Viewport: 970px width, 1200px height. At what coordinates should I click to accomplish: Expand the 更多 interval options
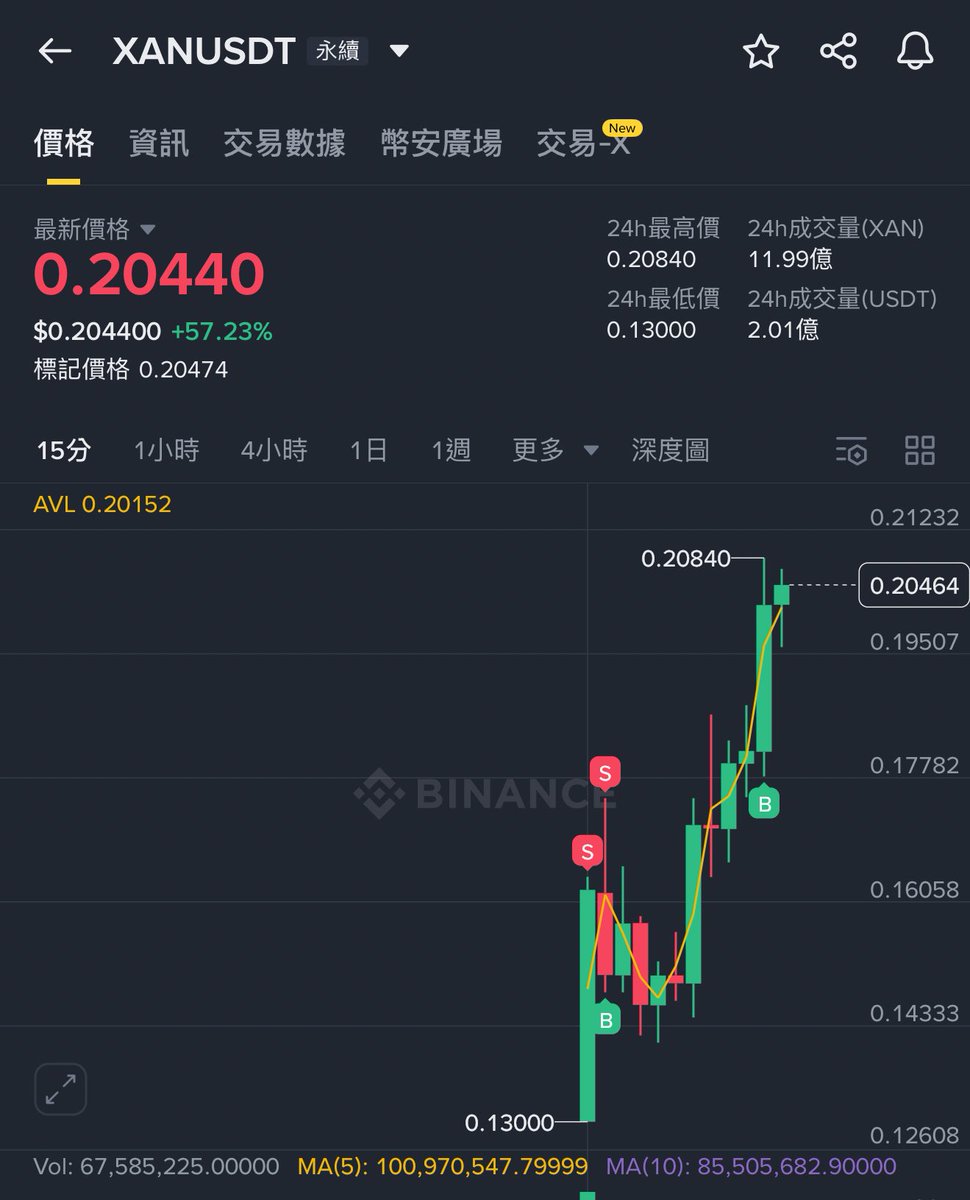pos(555,451)
